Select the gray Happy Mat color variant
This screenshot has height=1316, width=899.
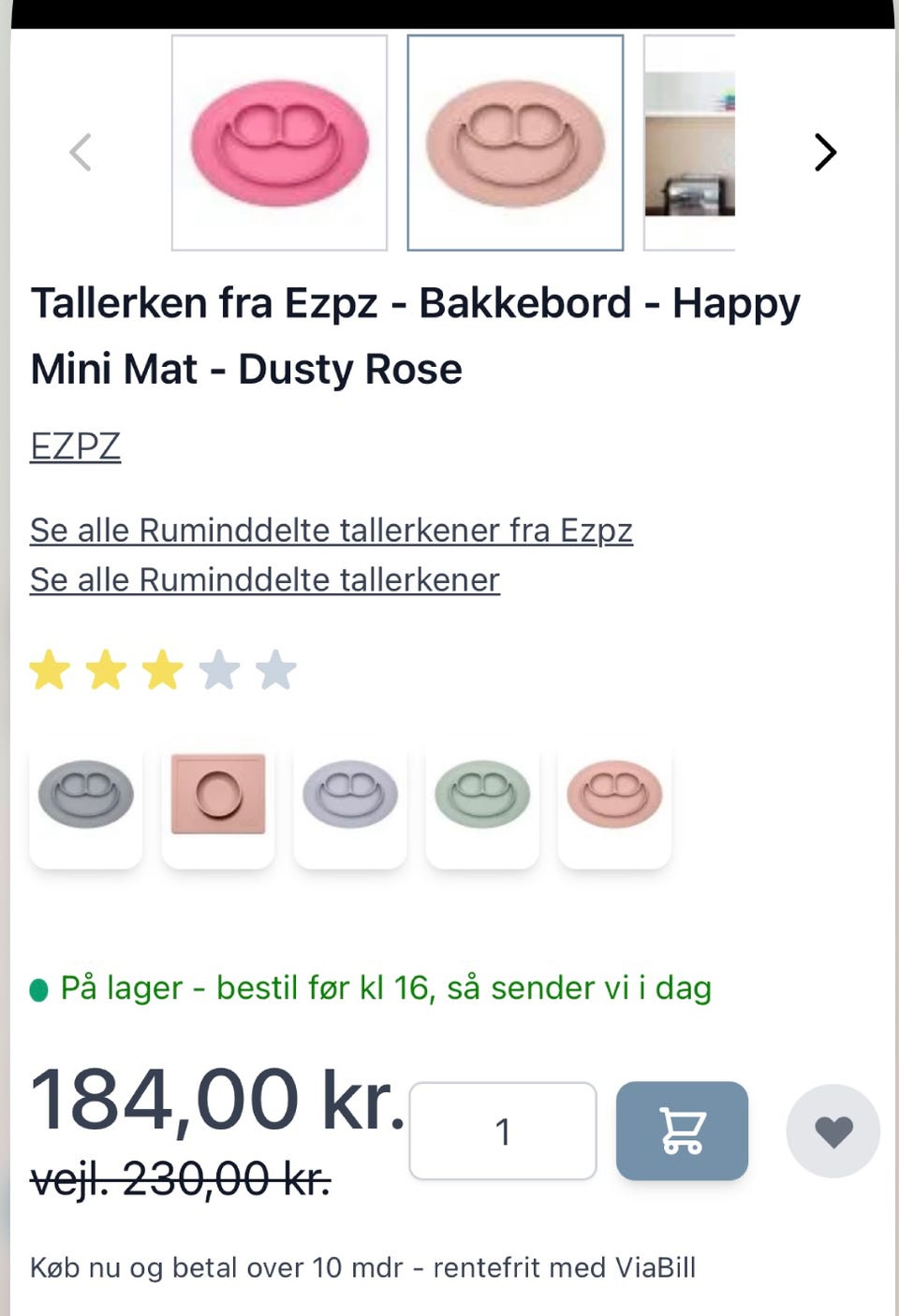[x=85, y=805]
